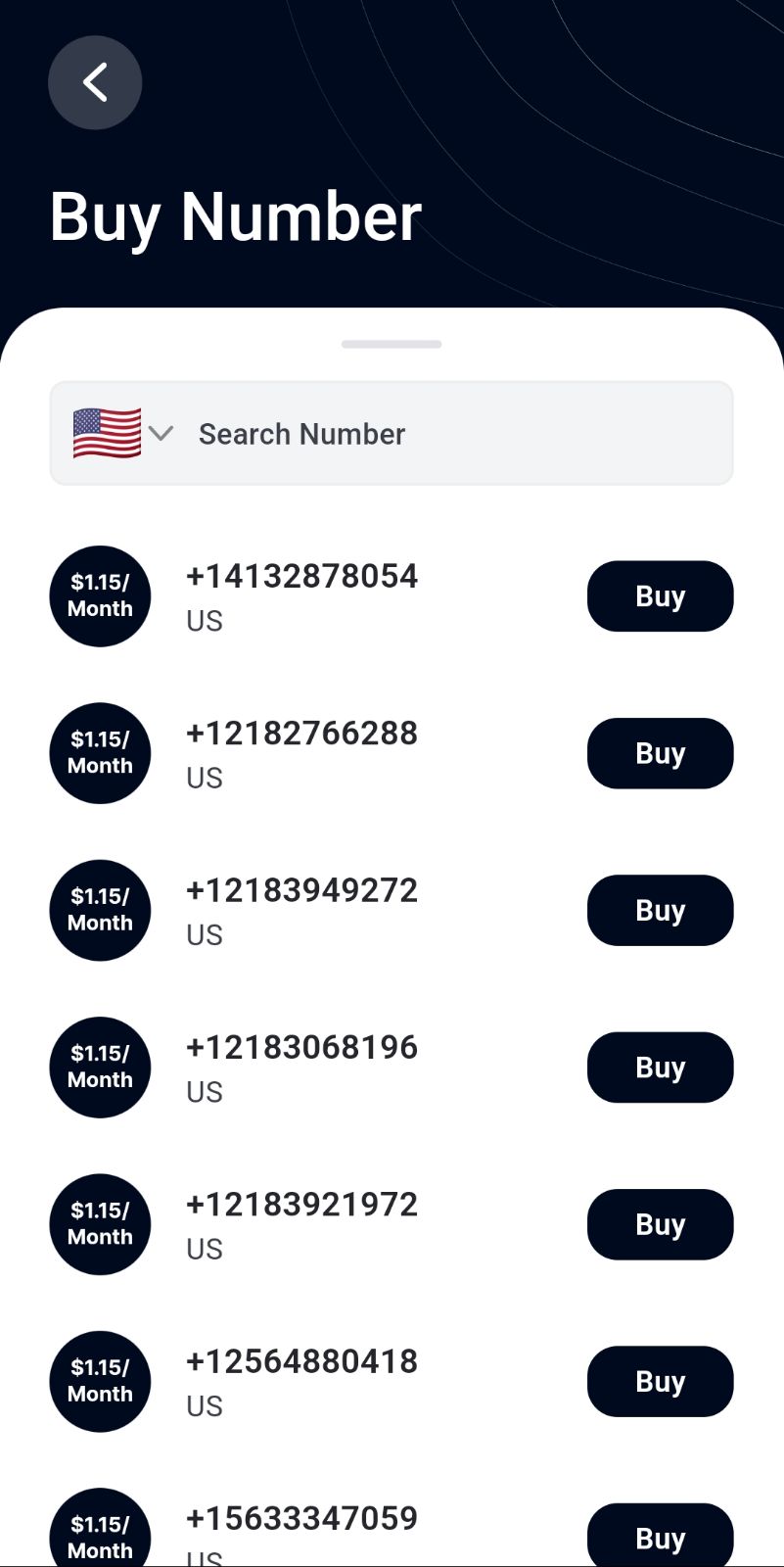Buy the number +12183949272
The height and width of the screenshot is (1567, 784).
[x=660, y=910]
